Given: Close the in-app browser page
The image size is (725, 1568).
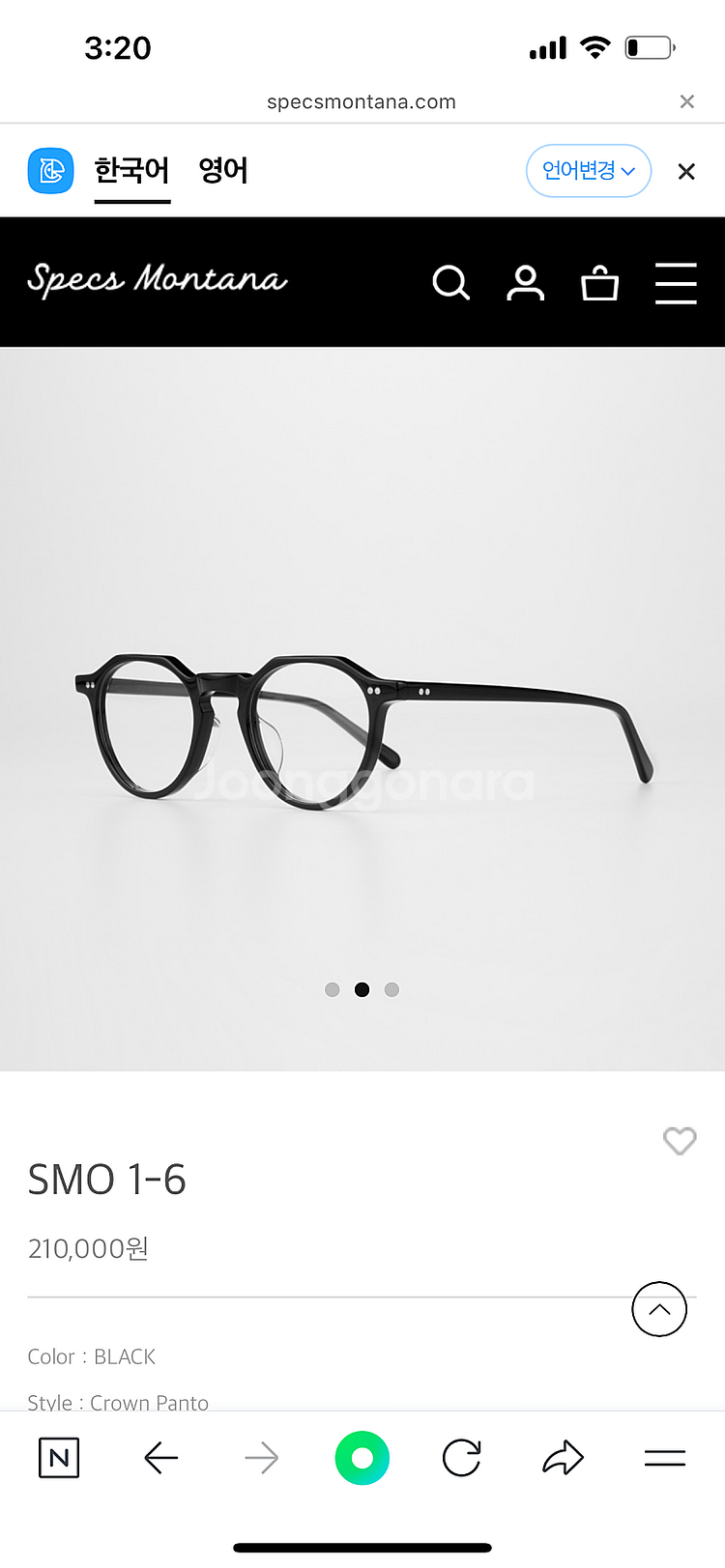Looking at the screenshot, I should tap(686, 101).
